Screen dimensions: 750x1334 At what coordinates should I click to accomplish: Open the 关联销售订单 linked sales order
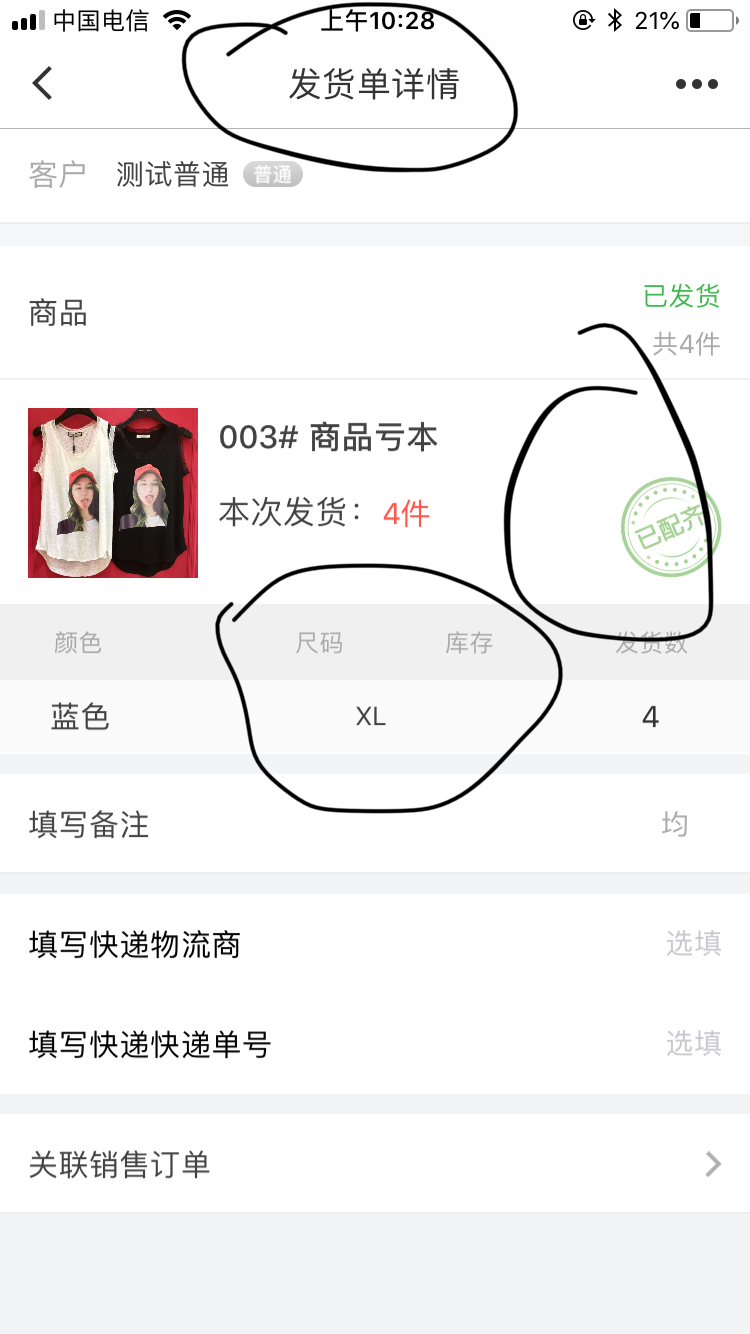click(x=375, y=1164)
